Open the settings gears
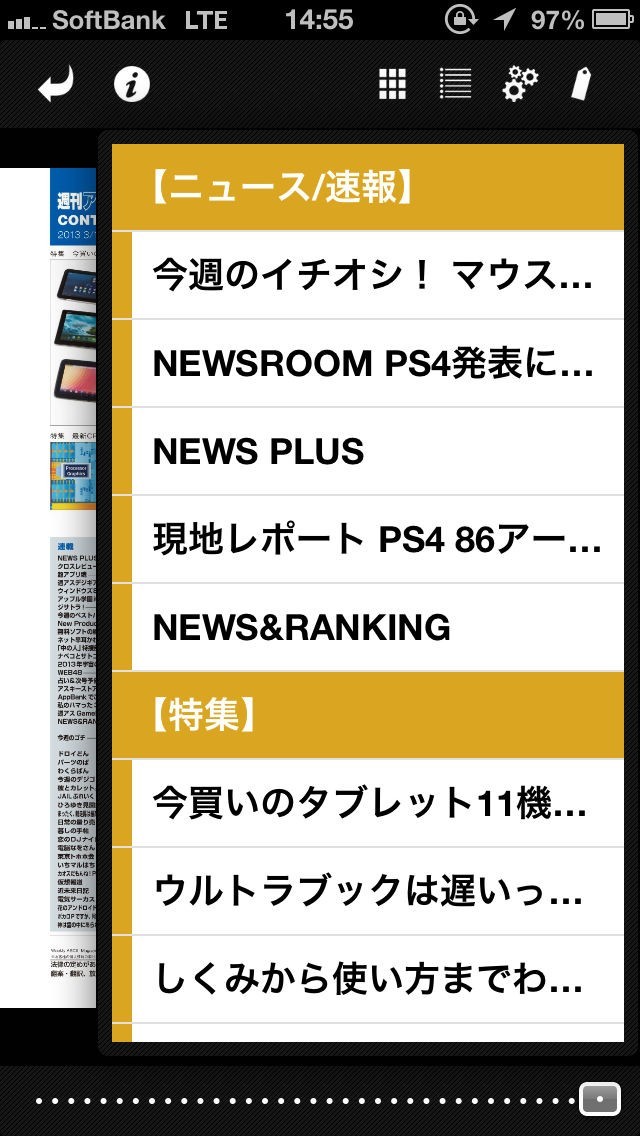This screenshot has width=640, height=1136. point(519,86)
